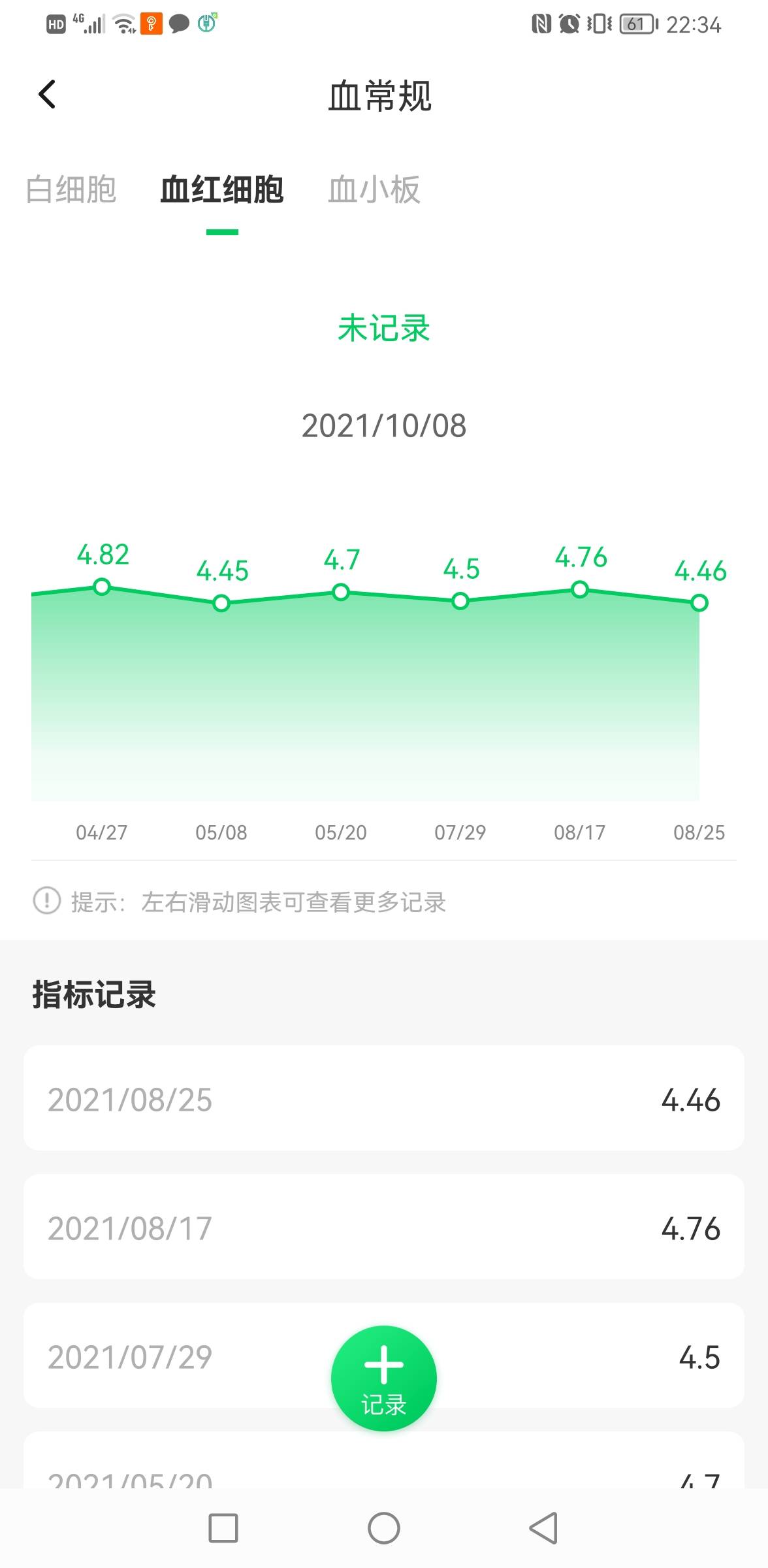Switch to the 白细胞 tab
The width and height of the screenshot is (768, 1568).
click(71, 189)
